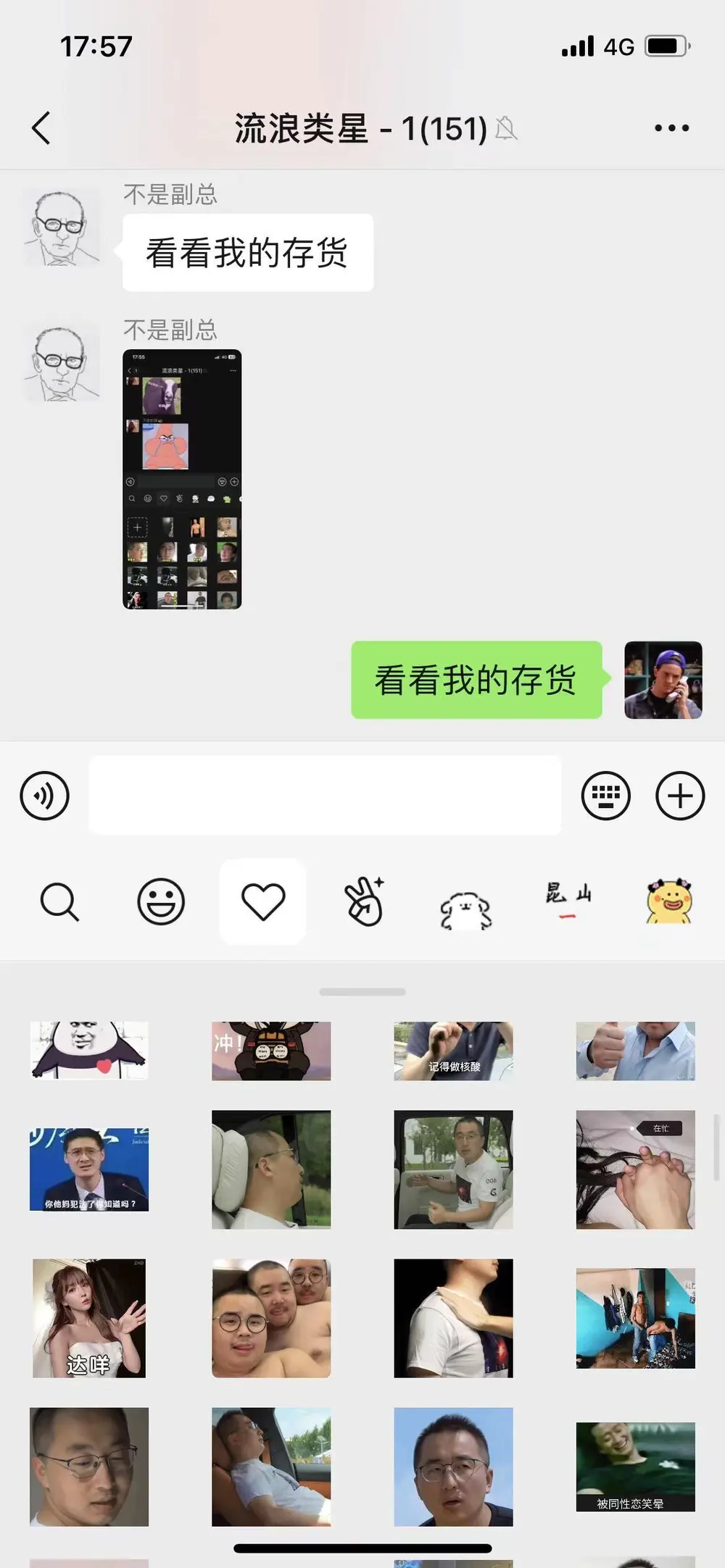This screenshot has width=725, height=1568.
Task: Send the 达咩 sticker
Action: pyautogui.click(x=89, y=1318)
